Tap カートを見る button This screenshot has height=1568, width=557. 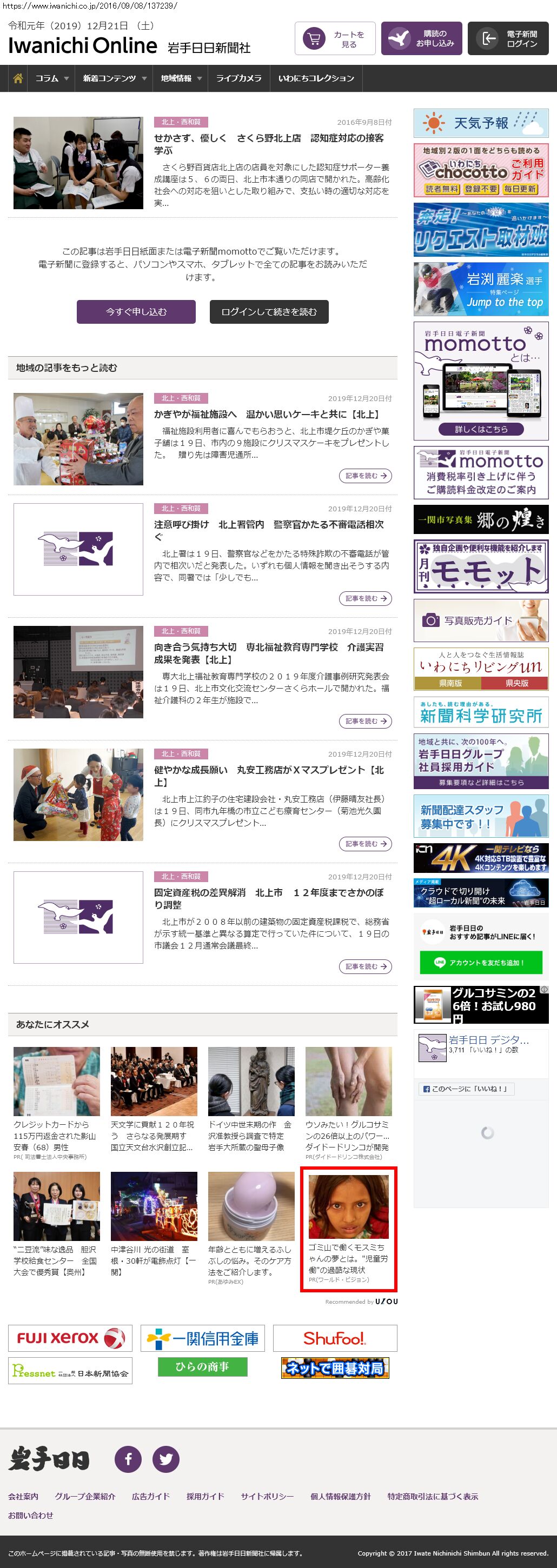click(335, 39)
